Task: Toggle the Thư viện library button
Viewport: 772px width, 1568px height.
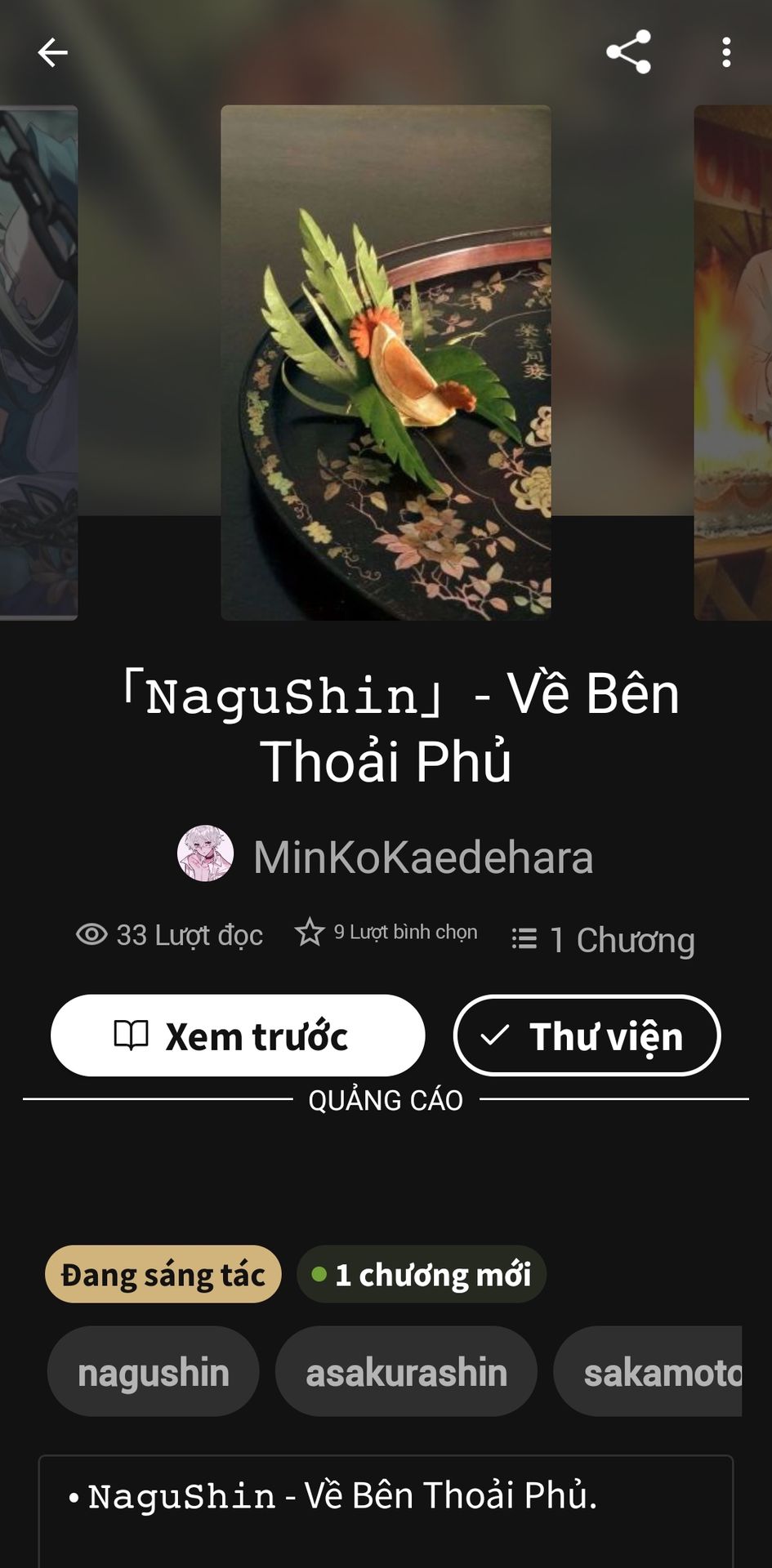Action: (587, 1036)
